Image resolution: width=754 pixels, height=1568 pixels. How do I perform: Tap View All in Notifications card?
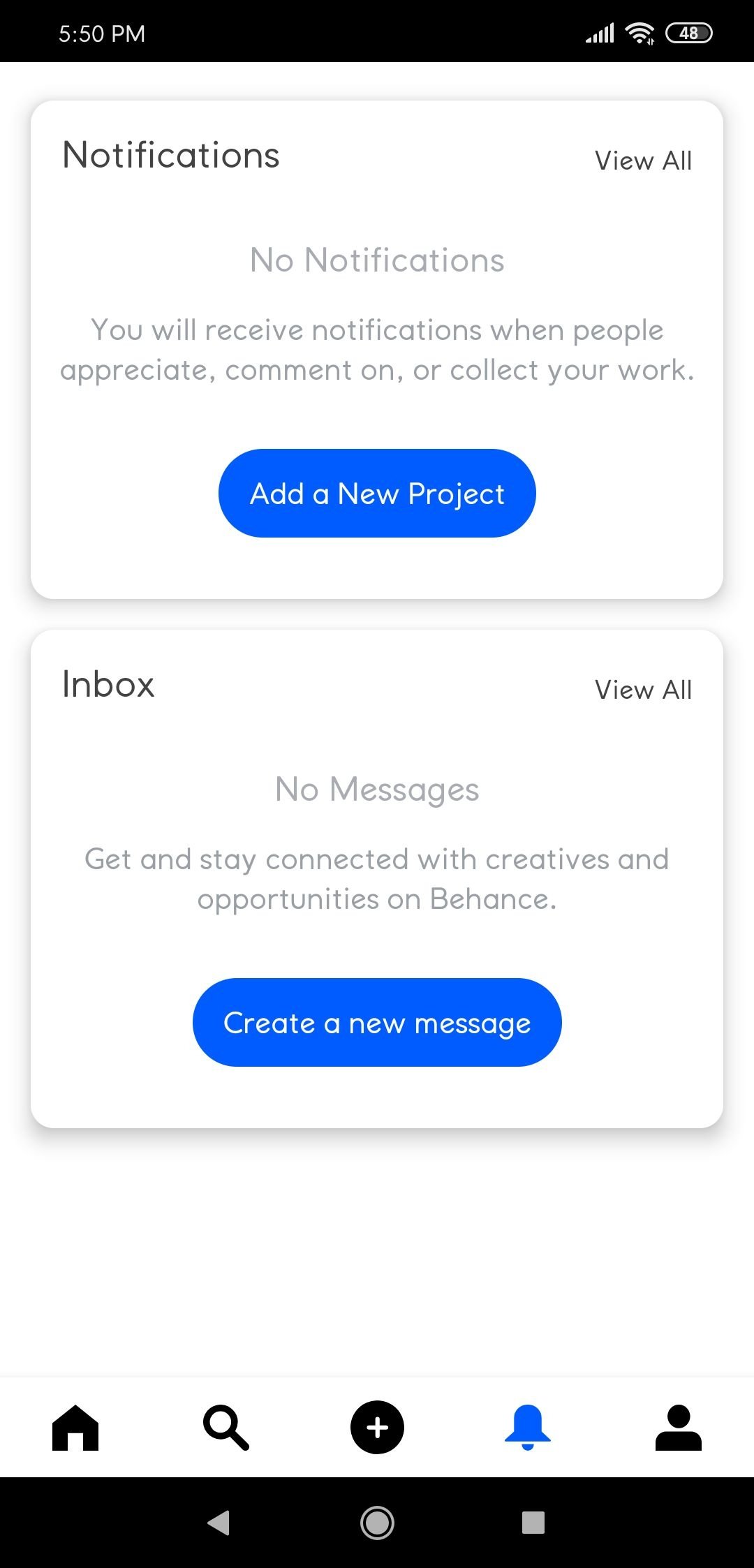pos(643,161)
